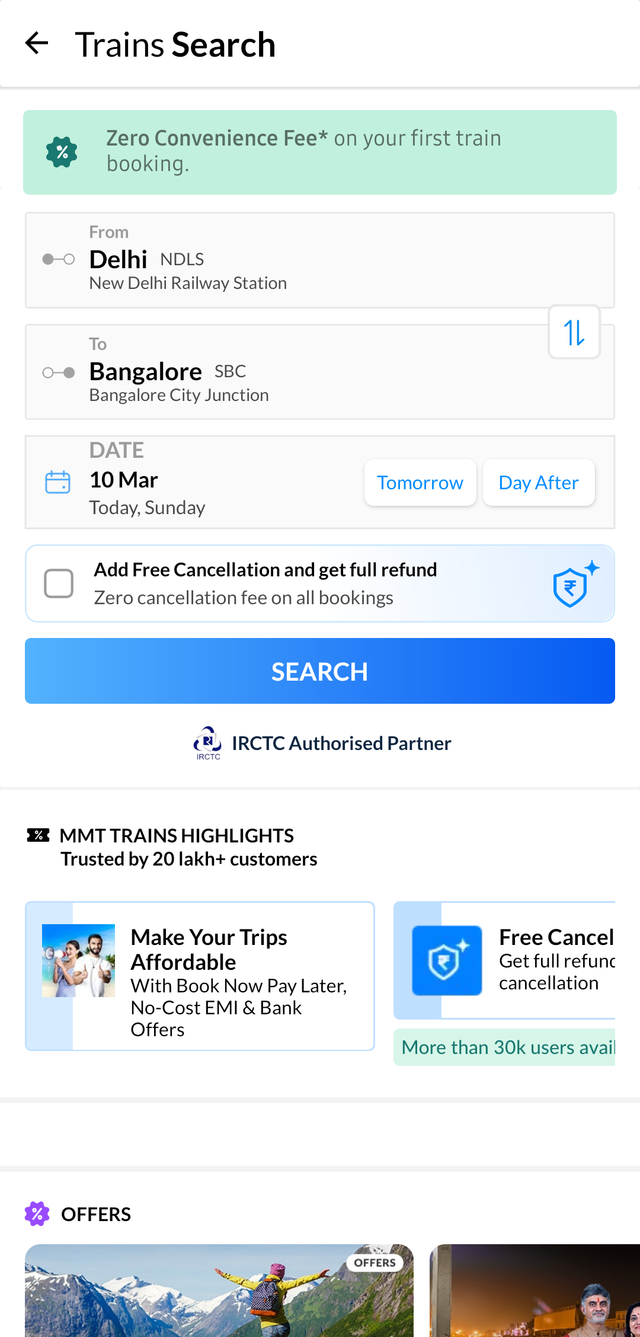Tap the Zero Convenience Fee banner
The height and width of the screenshot is (1337, 640).
coord(320,152)
